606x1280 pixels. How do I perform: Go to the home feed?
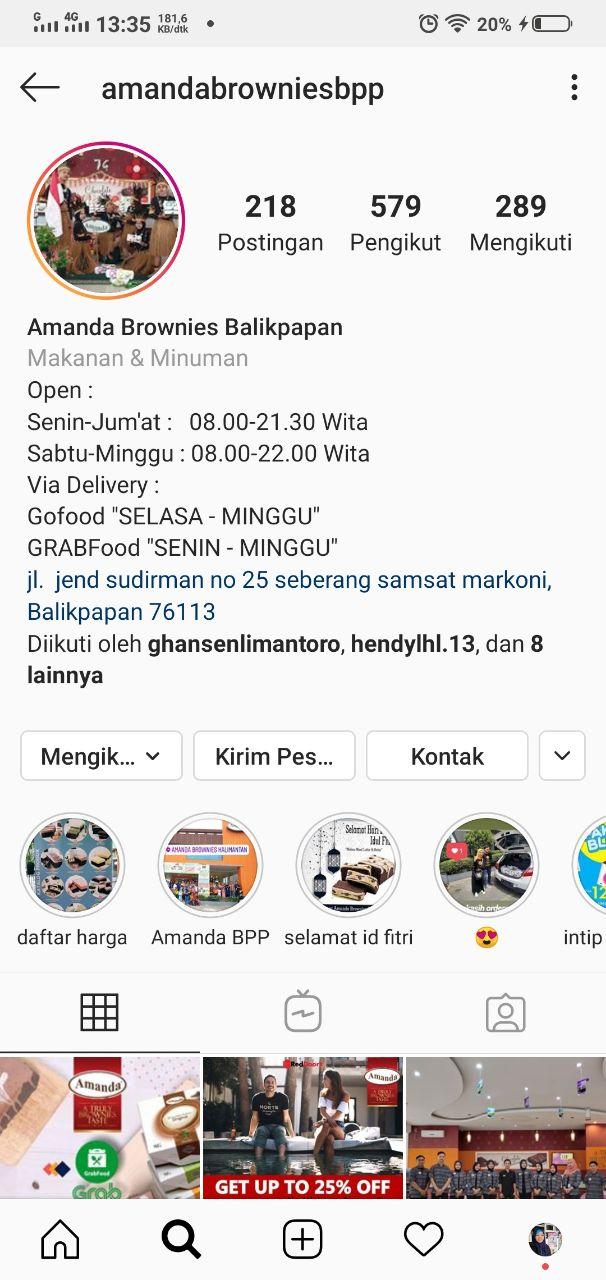[x=60, y=1240]
